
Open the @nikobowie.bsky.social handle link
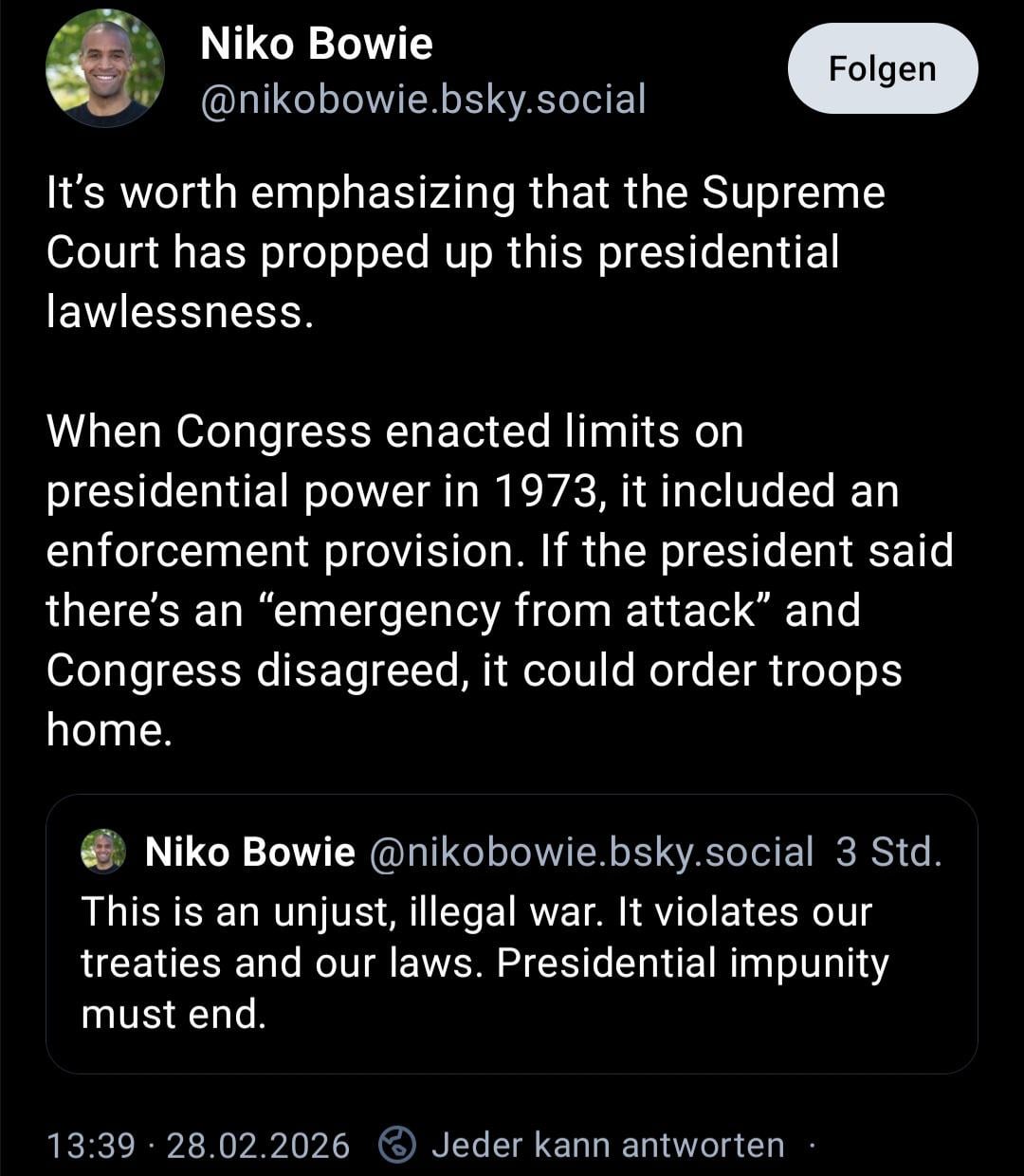[423, 99]
